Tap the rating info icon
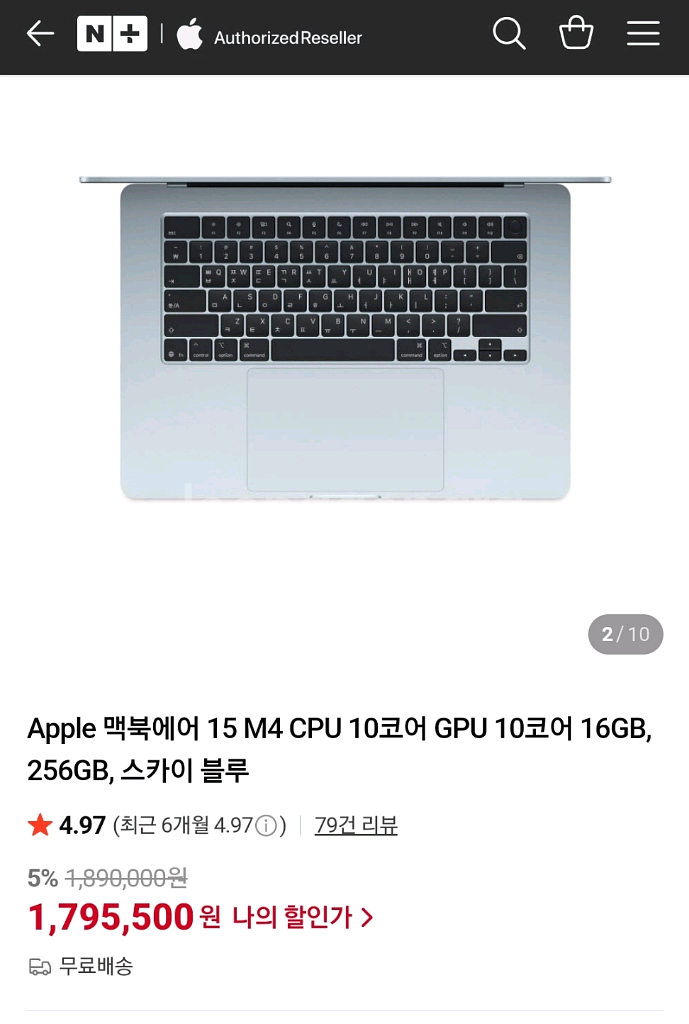 pyautogui.click(x=266, y=827)
